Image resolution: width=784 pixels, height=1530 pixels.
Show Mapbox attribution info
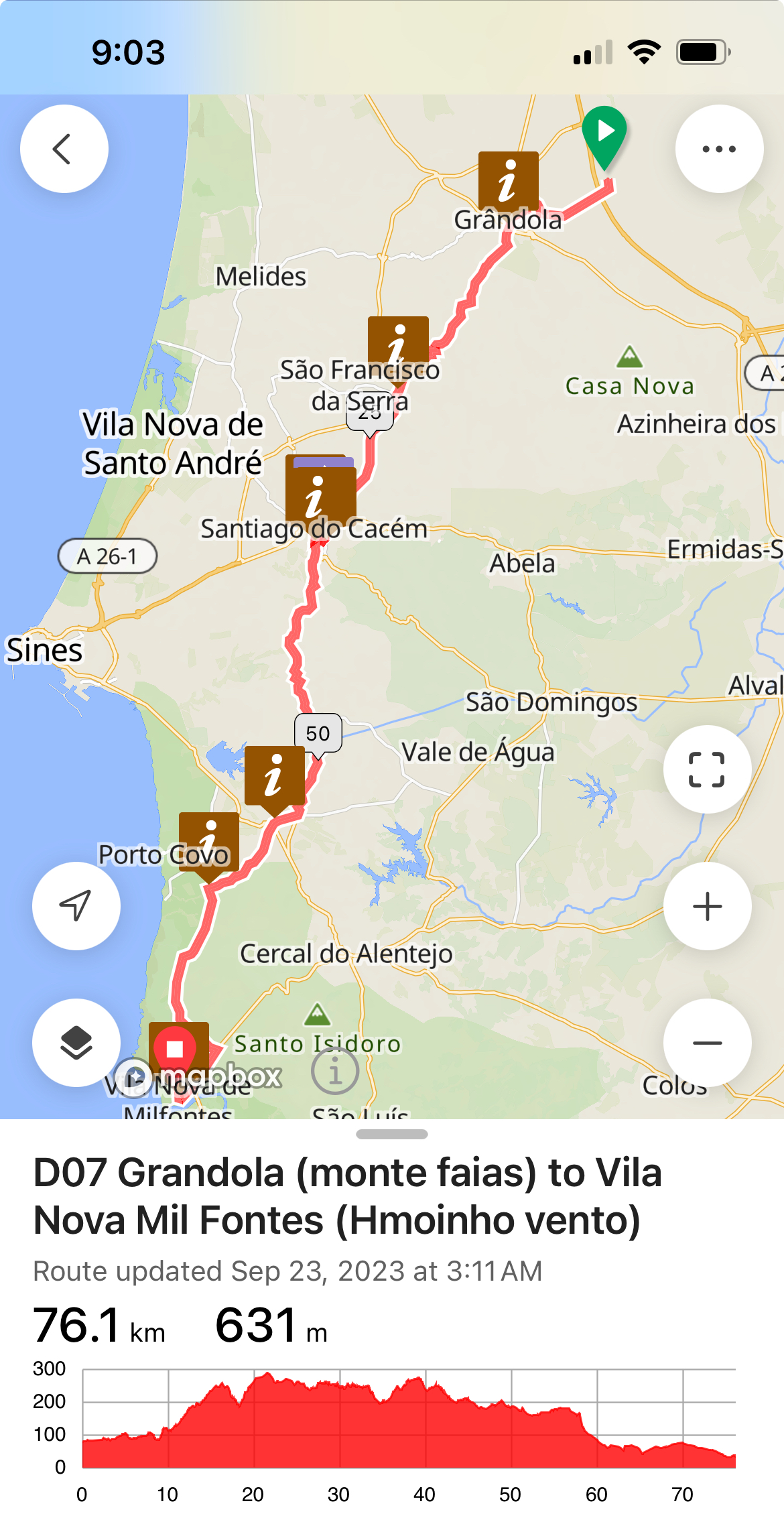point(335,1071)
